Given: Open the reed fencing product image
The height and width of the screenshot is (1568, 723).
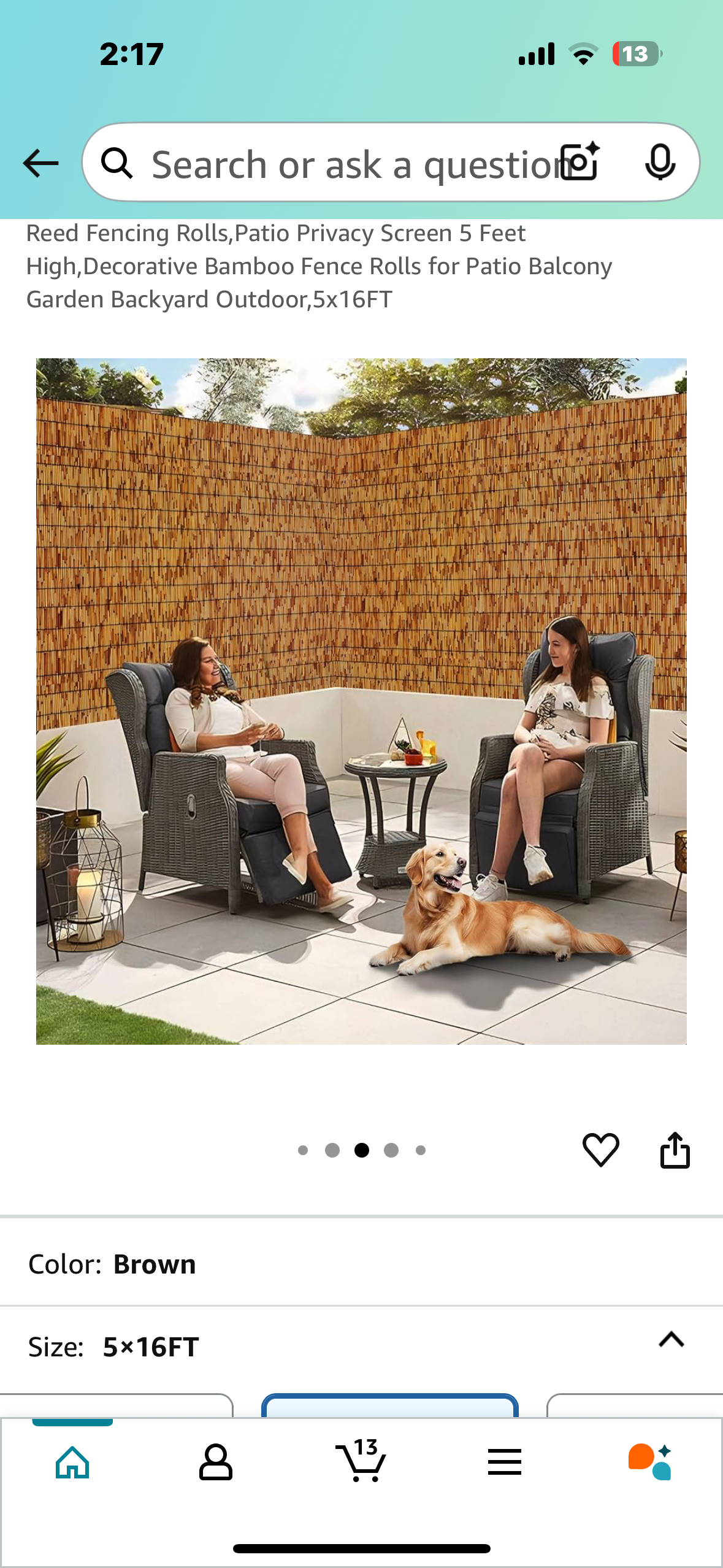Looking at the screenshot, I should (361, 701).
